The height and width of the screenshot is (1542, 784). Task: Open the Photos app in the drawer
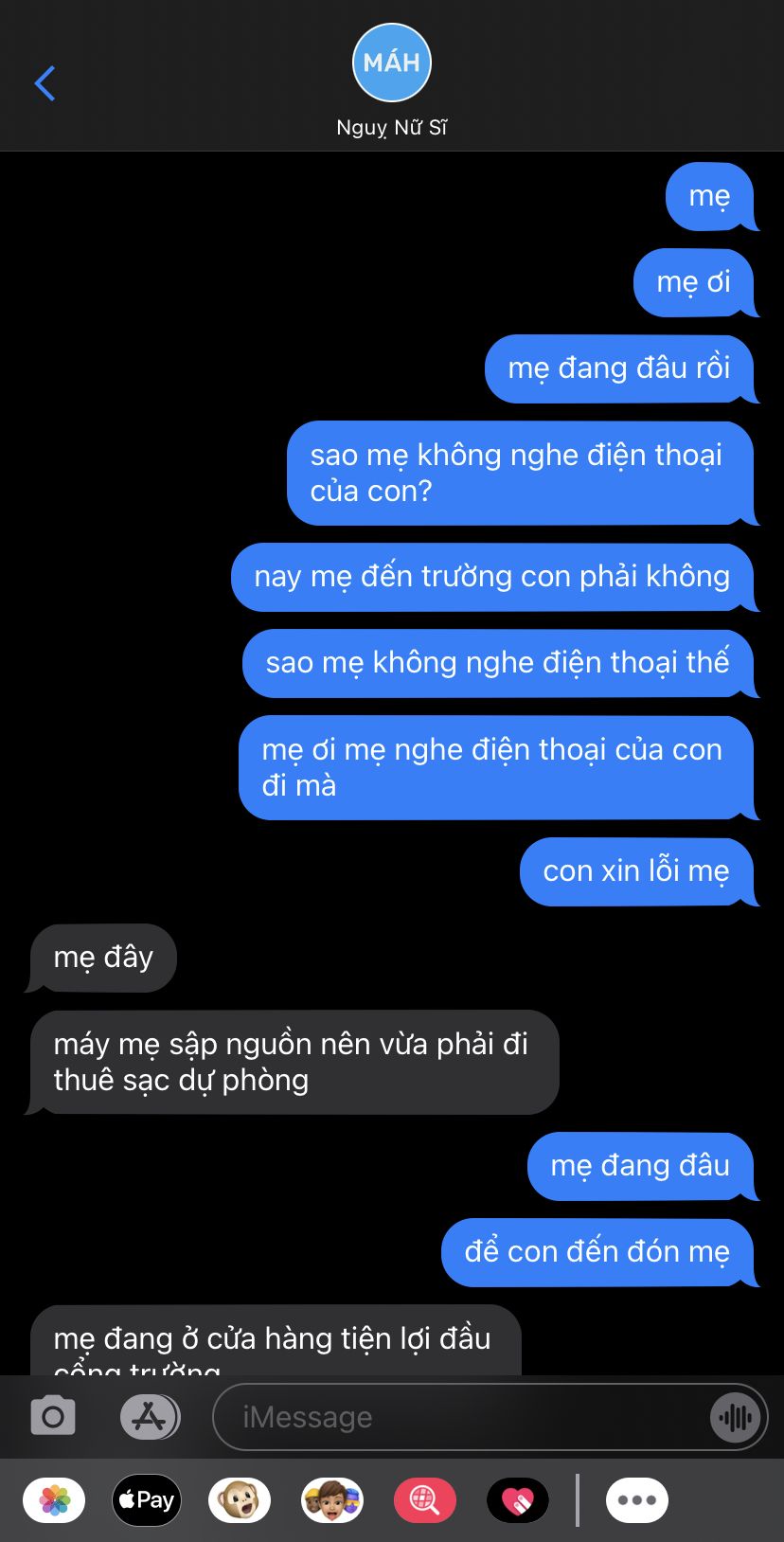(x=54, y=1500)
